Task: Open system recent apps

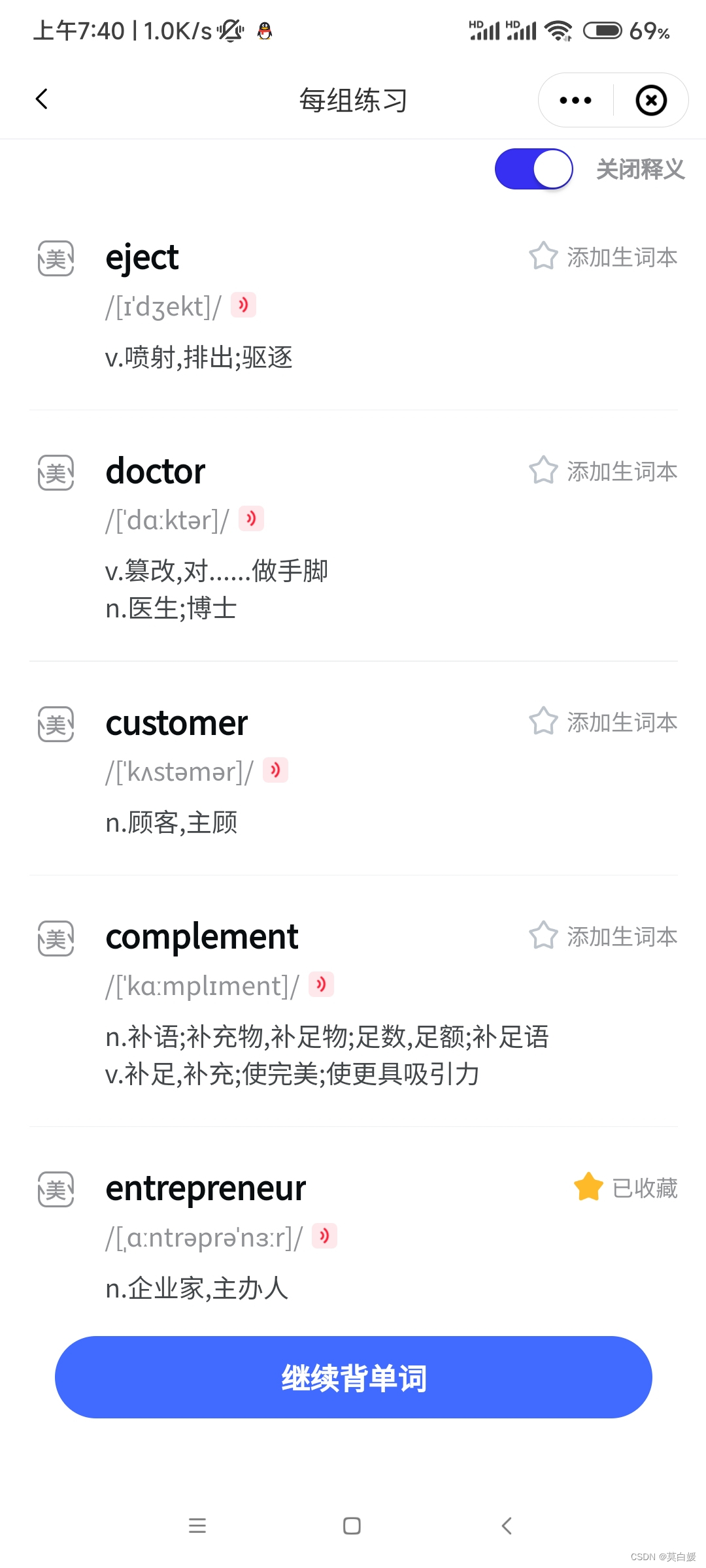Action: pyautogui.click(x=197, y=1526)
